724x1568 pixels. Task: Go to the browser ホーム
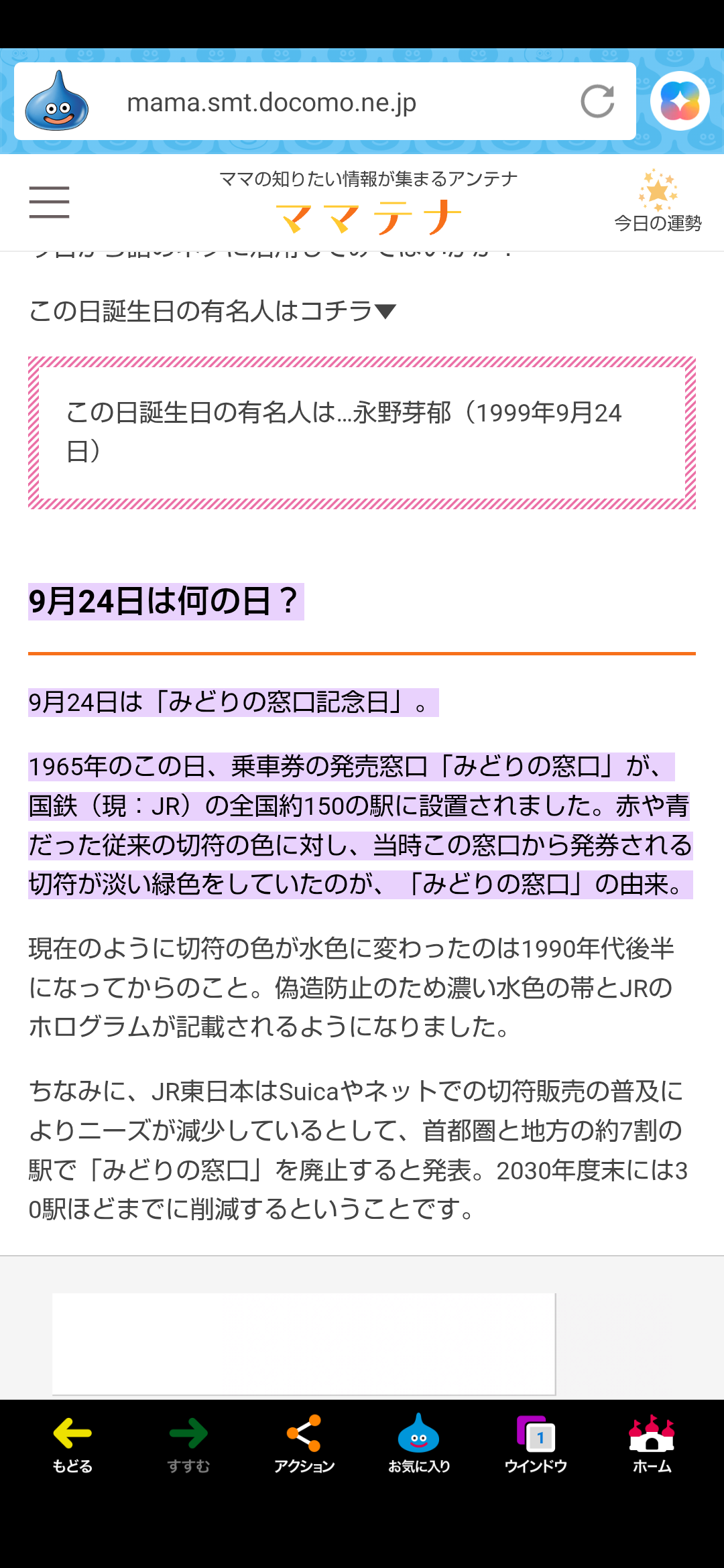coord(652,1444)
